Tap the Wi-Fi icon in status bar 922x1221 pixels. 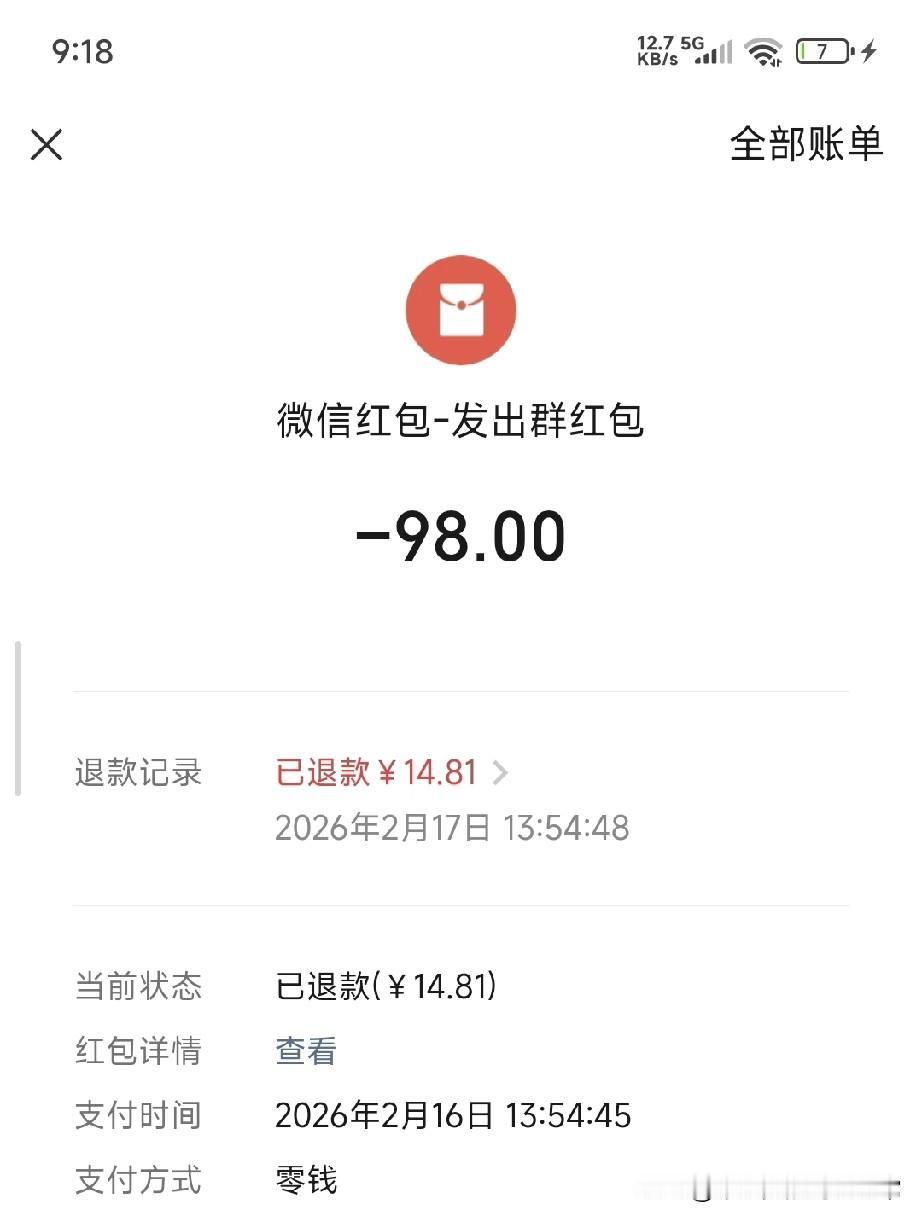point(765,50)
